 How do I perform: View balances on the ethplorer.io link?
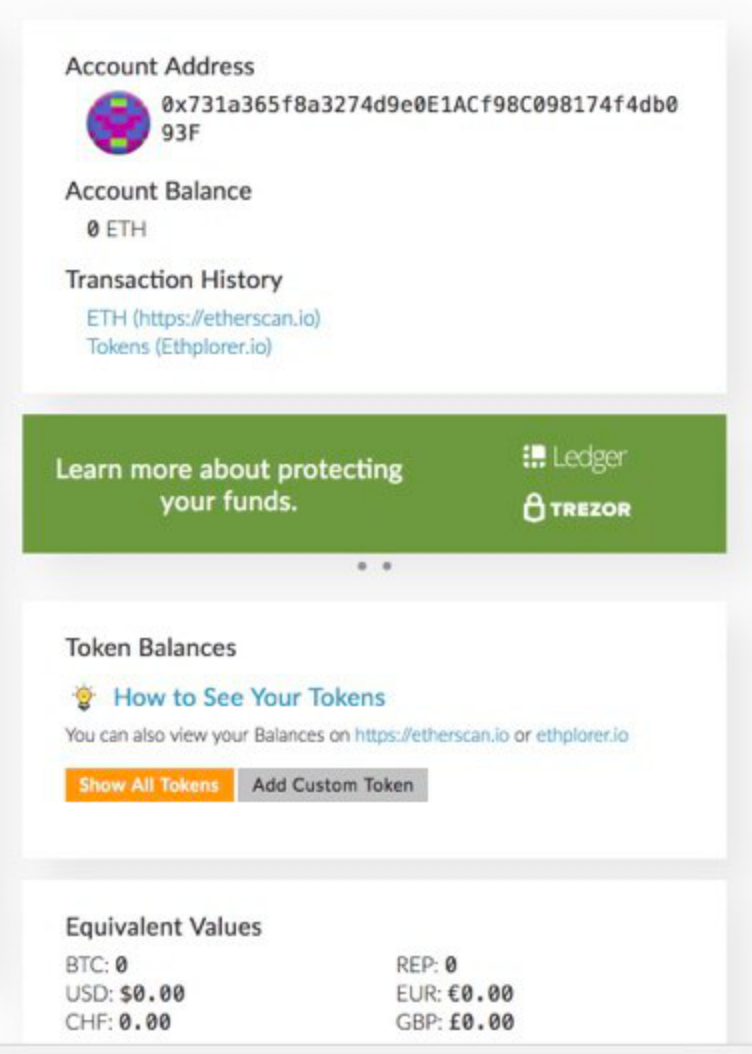pos(582,736)
